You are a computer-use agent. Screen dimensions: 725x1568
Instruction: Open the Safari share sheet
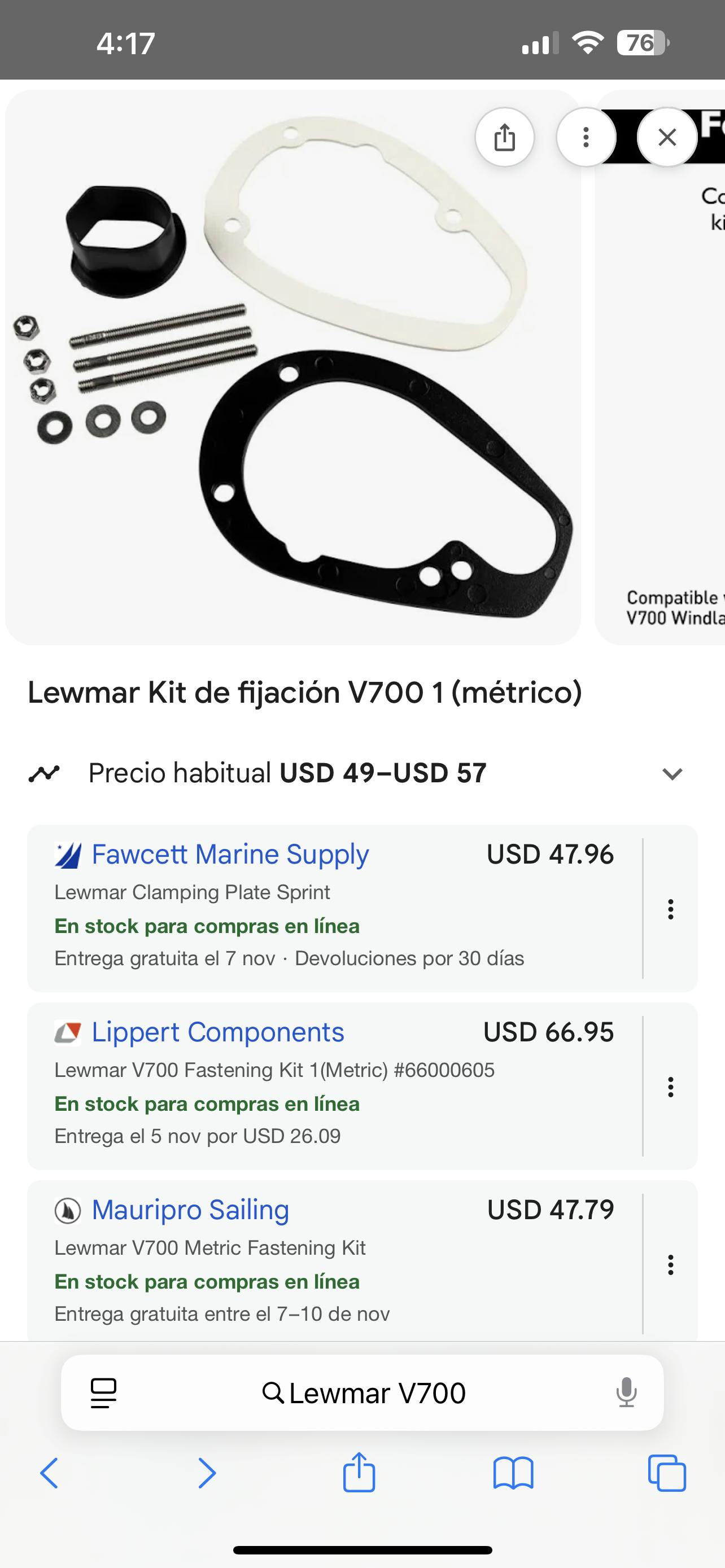click(x=359, y=1473)
